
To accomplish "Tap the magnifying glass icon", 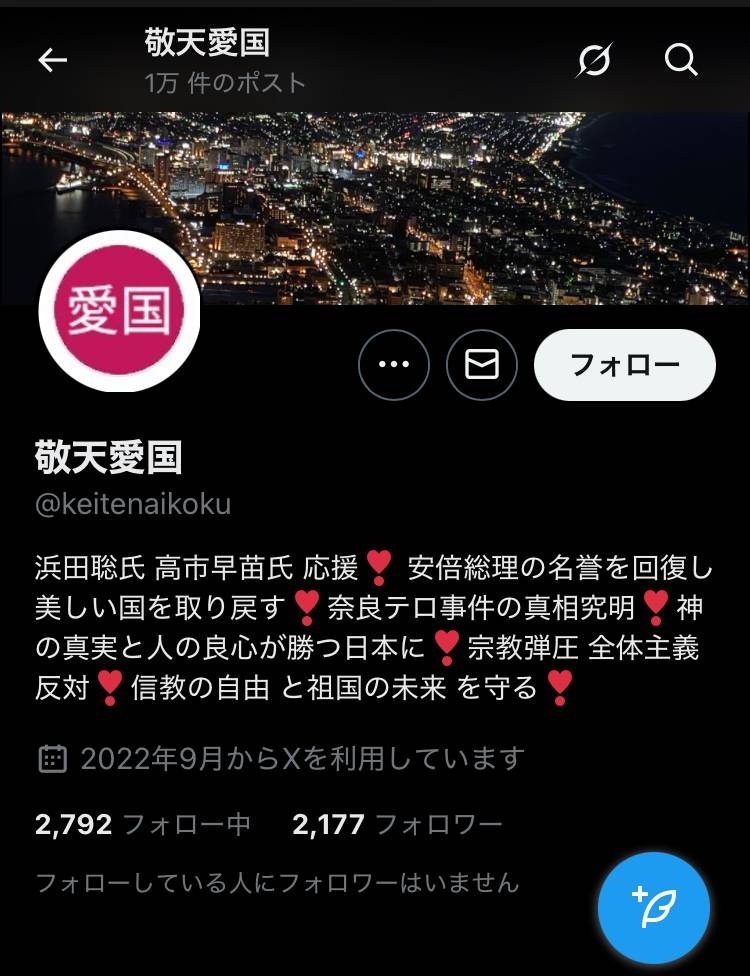I will [683, 60].
